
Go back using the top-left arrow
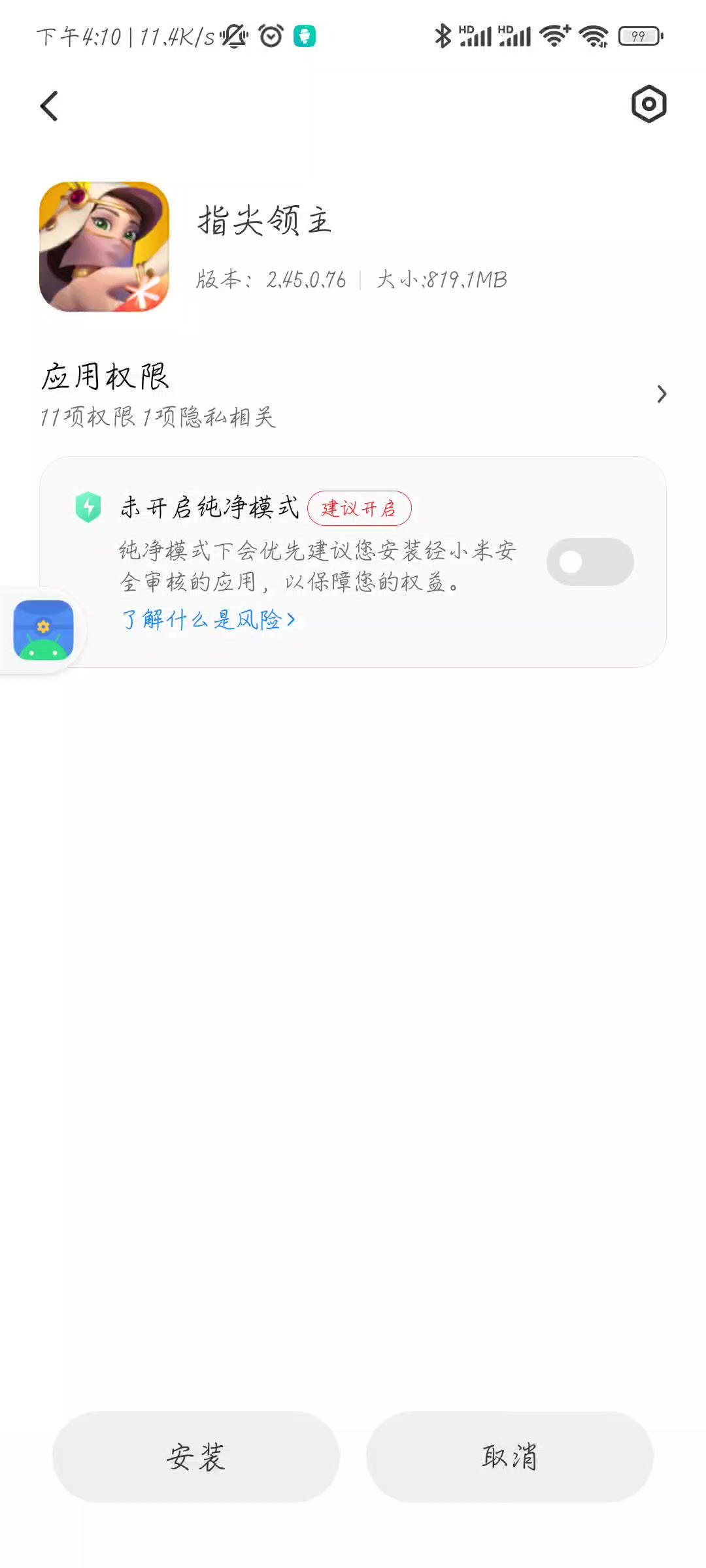coord(50,106)
